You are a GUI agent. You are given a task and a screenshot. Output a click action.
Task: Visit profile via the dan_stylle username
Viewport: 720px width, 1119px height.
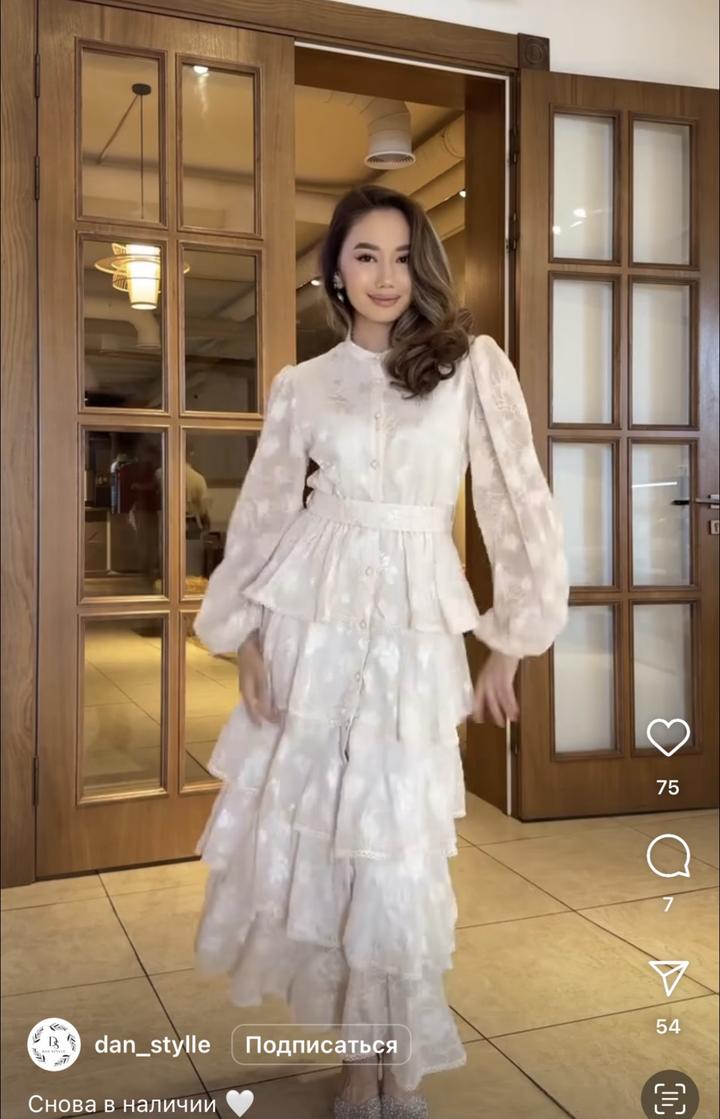pyautogui.click(x=152, y=1045)
